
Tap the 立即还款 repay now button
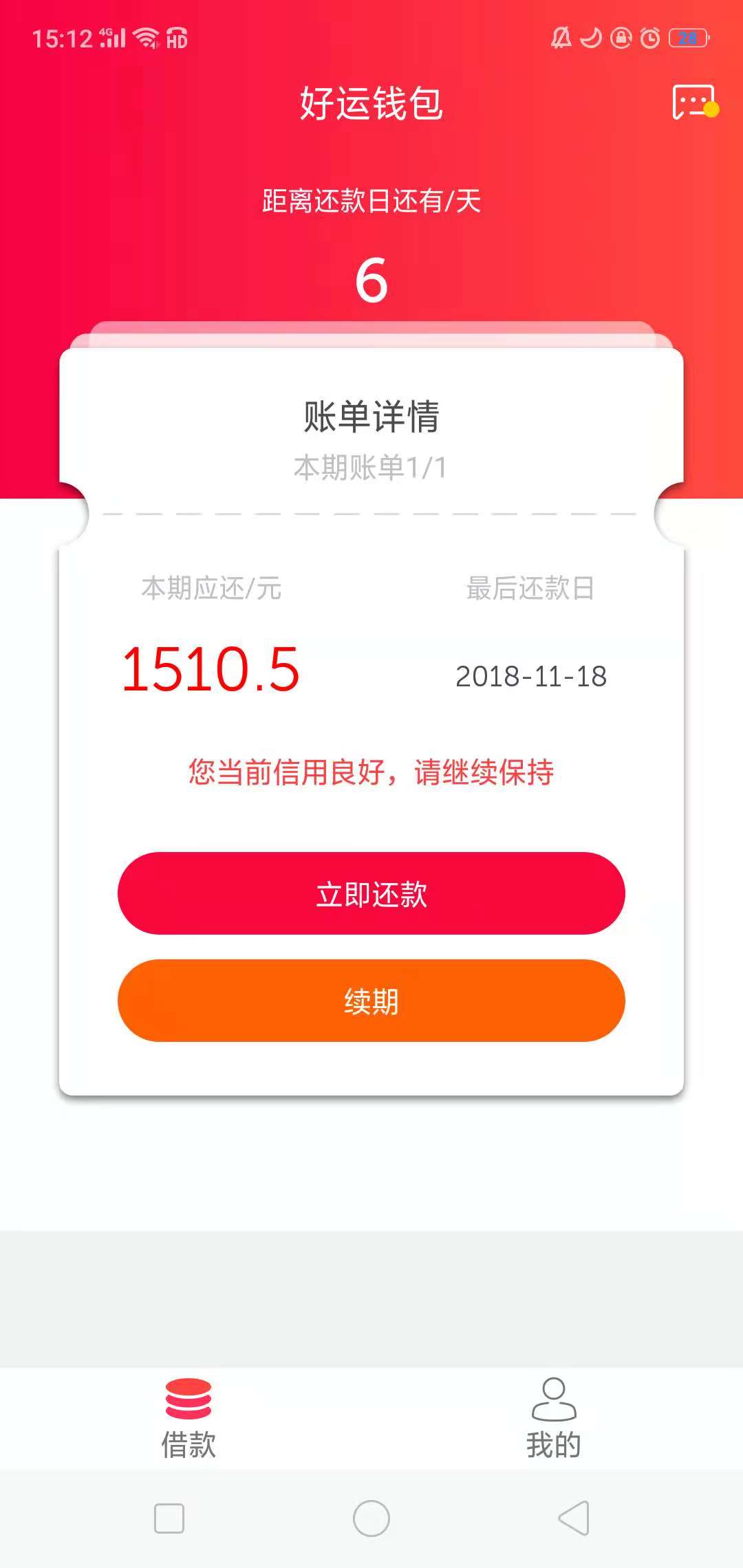coord(371,893)
